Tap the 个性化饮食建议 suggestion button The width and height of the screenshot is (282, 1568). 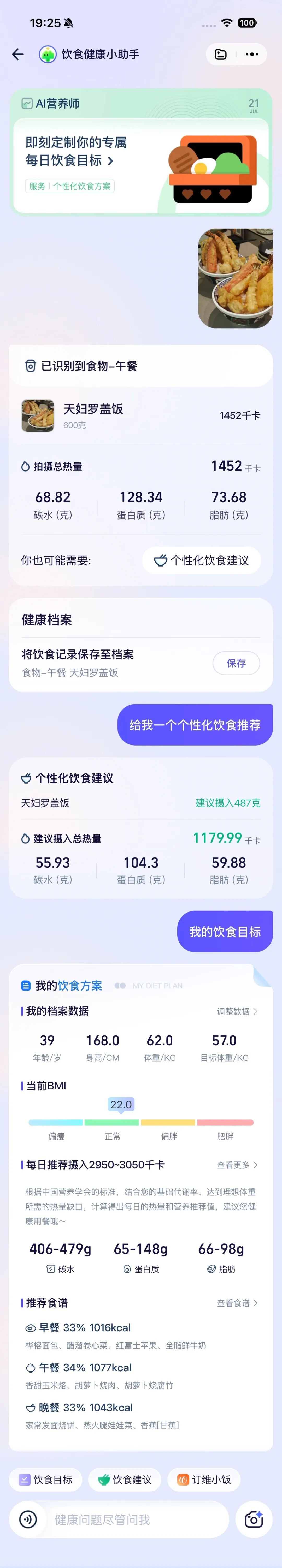tap(202, 560)
